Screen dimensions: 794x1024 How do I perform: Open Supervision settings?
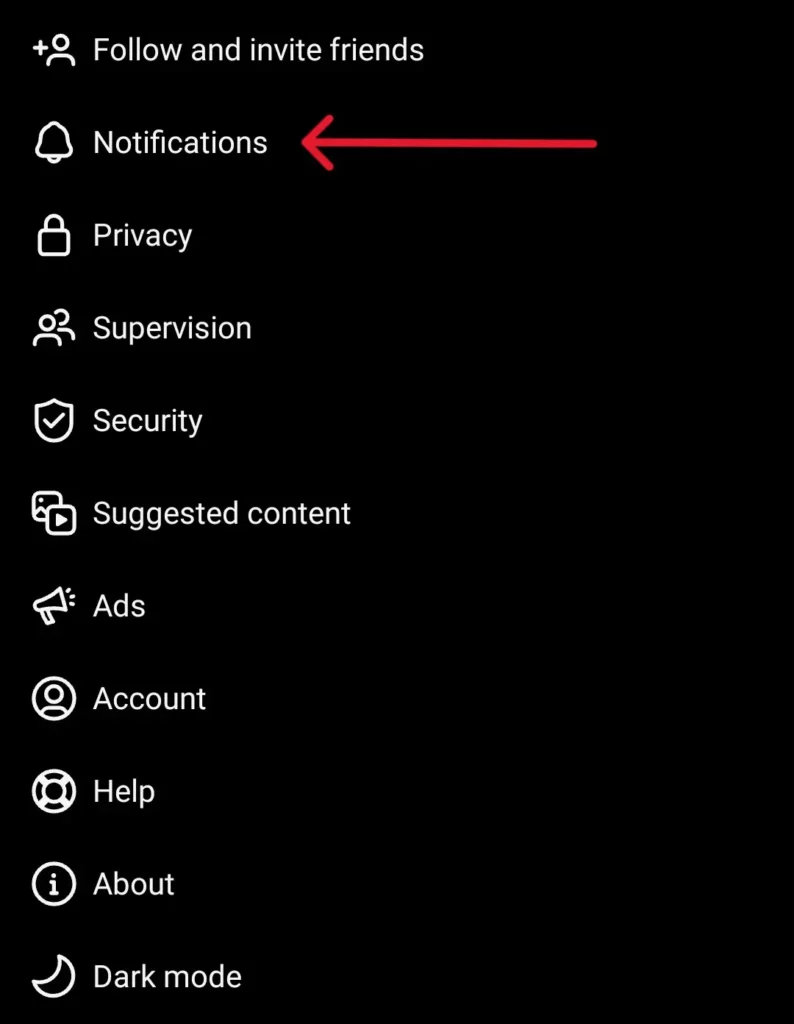pyautogui.click(x=172, y=328)
